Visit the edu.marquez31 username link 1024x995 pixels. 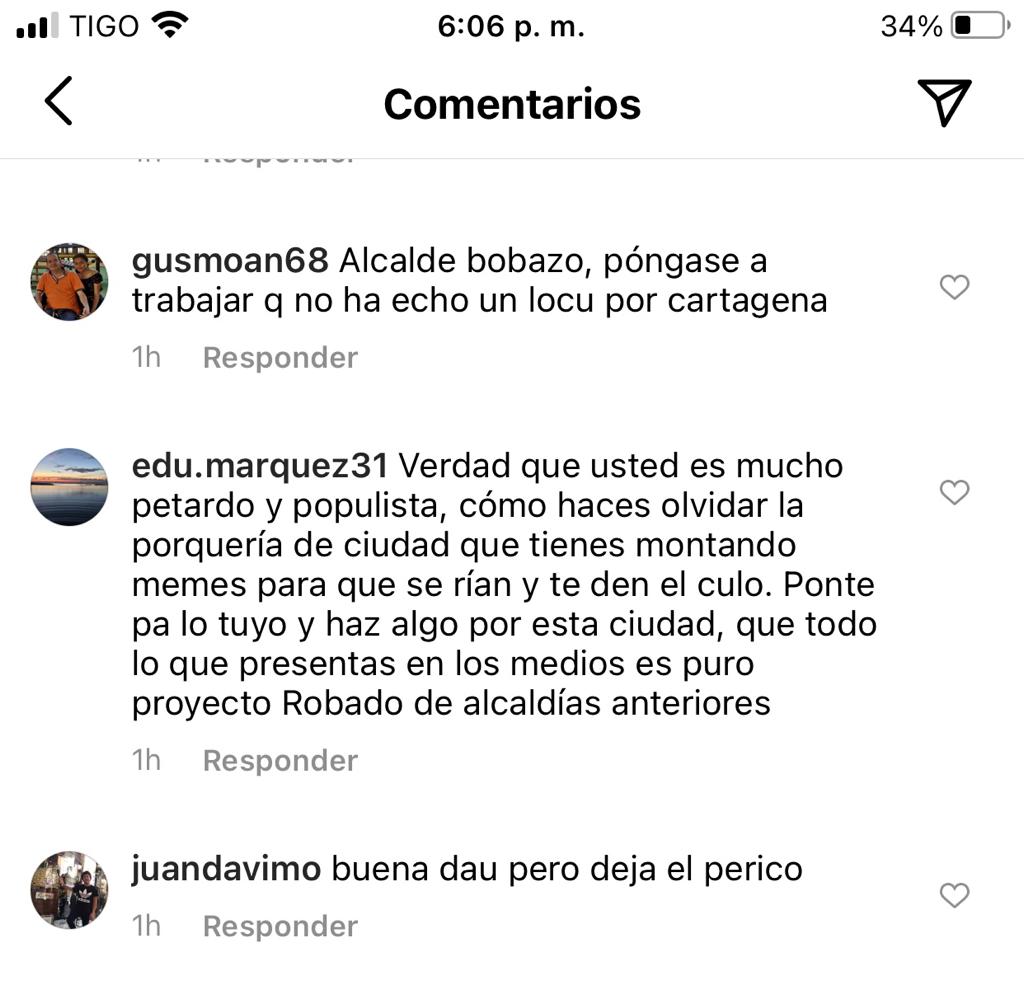(265, 466)
